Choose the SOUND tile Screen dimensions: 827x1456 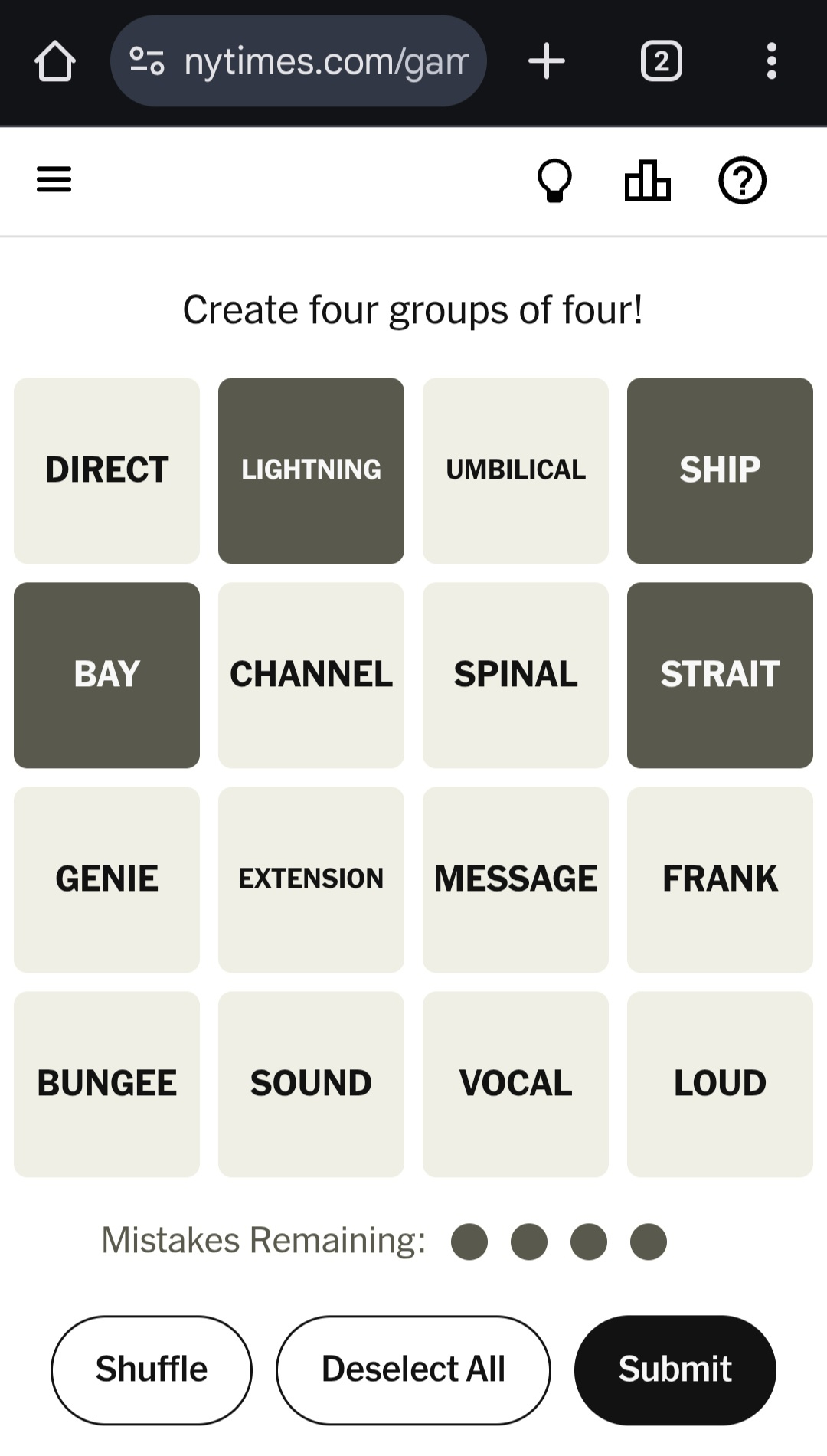tap(311, 1084)
